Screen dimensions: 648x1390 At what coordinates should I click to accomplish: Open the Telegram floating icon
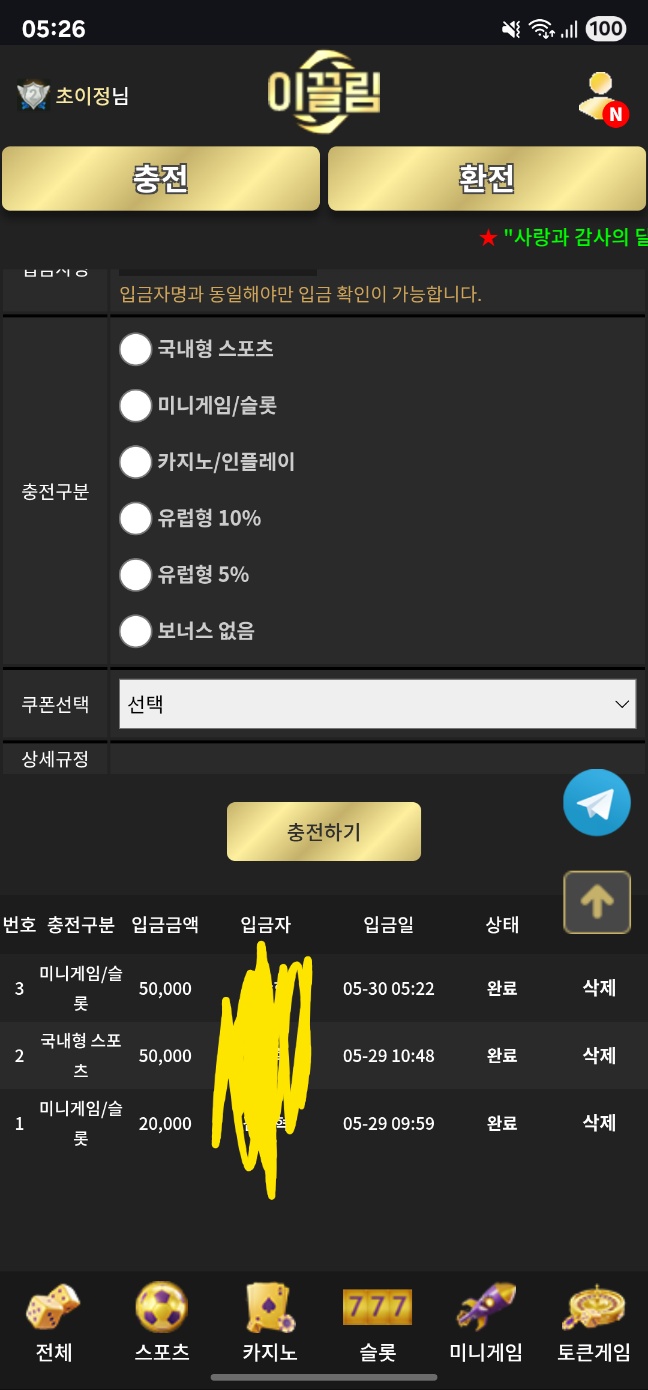[597, 802]
